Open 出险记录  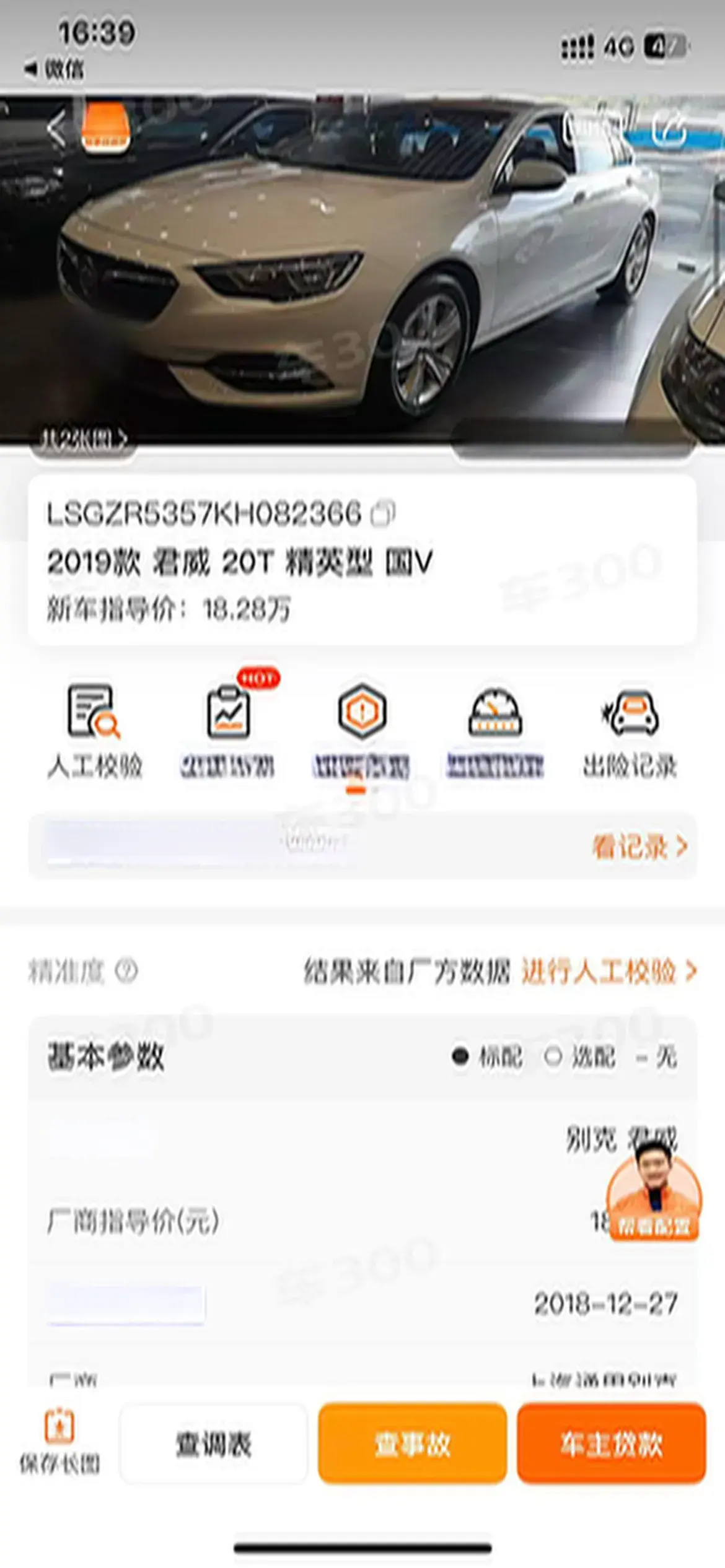(630, 731)
